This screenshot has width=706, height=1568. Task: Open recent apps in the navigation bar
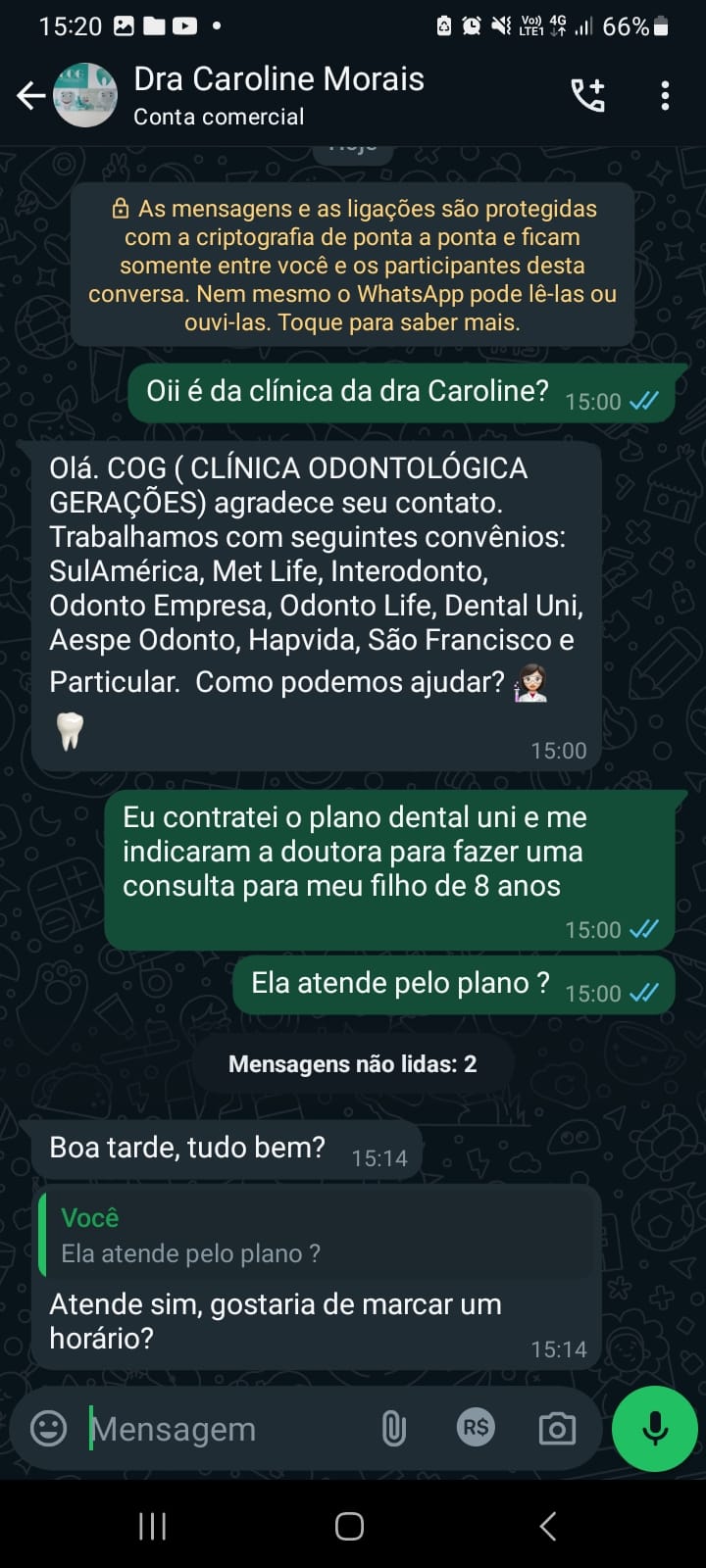tap(152, 1526)
